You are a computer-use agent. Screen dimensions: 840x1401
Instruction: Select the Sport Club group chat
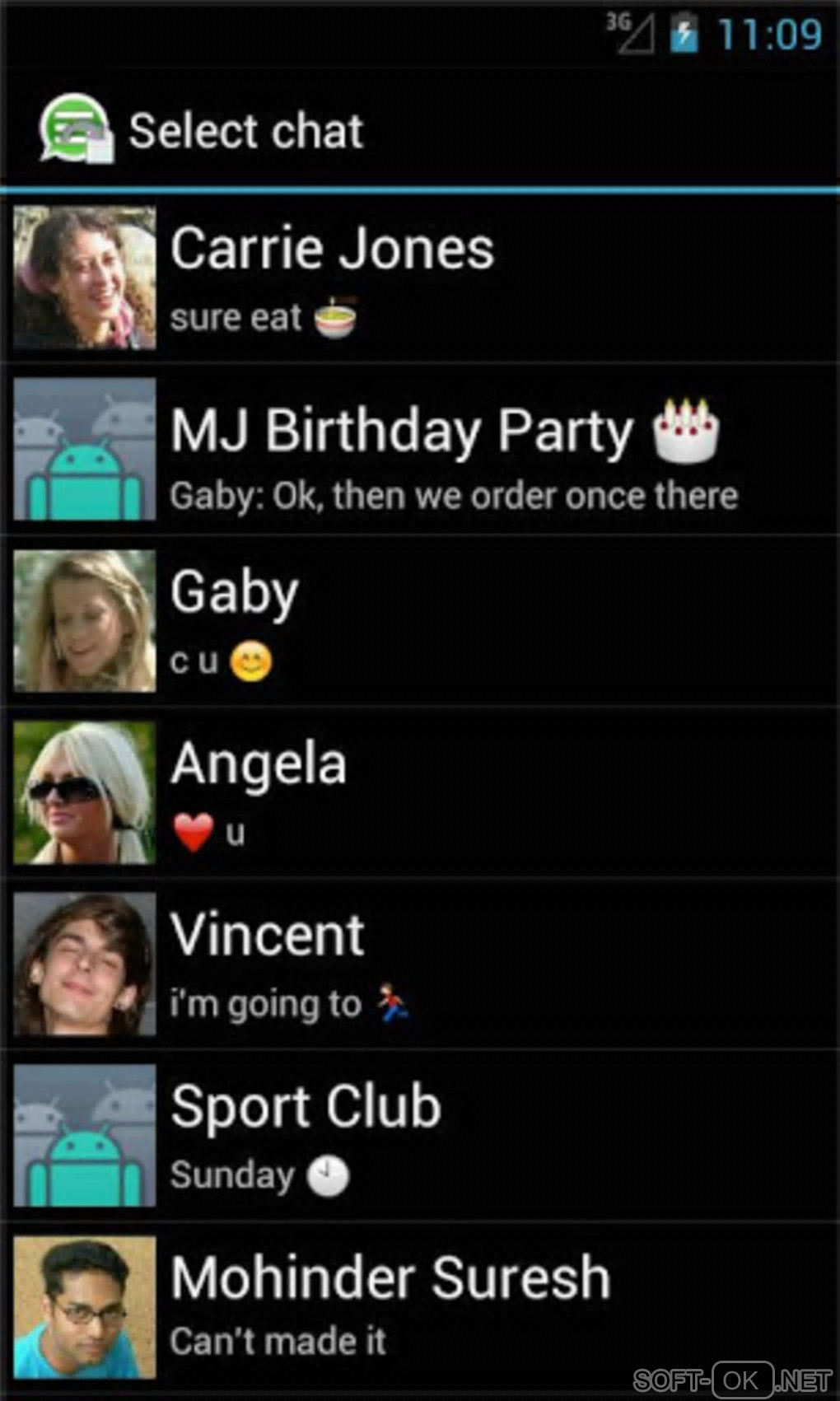(x=420, y=1135)
